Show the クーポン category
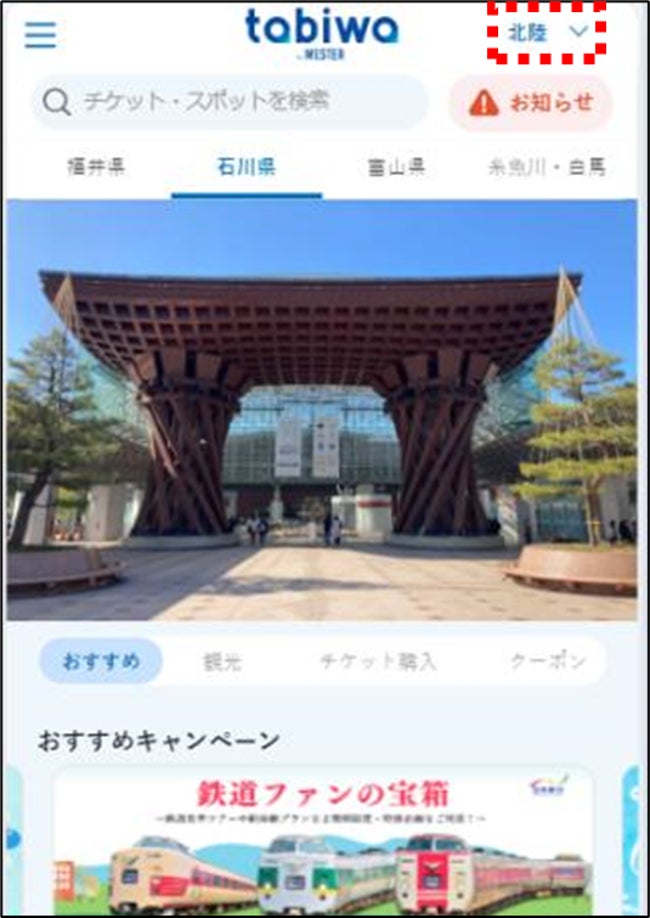The width and height of the screenshot is (650, 918). point(548,662)
